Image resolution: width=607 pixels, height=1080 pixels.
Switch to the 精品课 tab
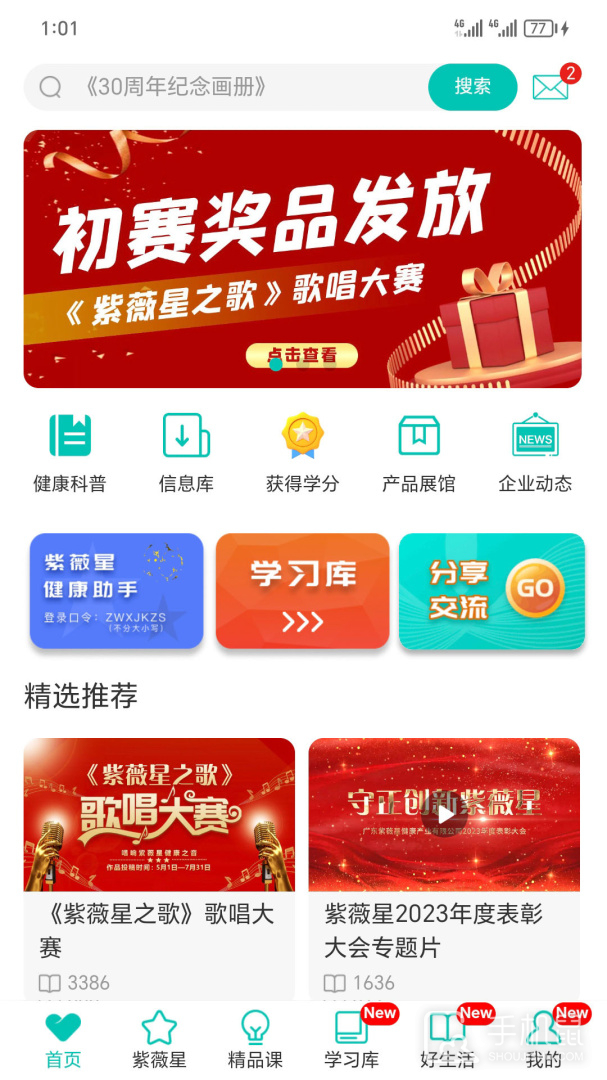click(256, 1039)
